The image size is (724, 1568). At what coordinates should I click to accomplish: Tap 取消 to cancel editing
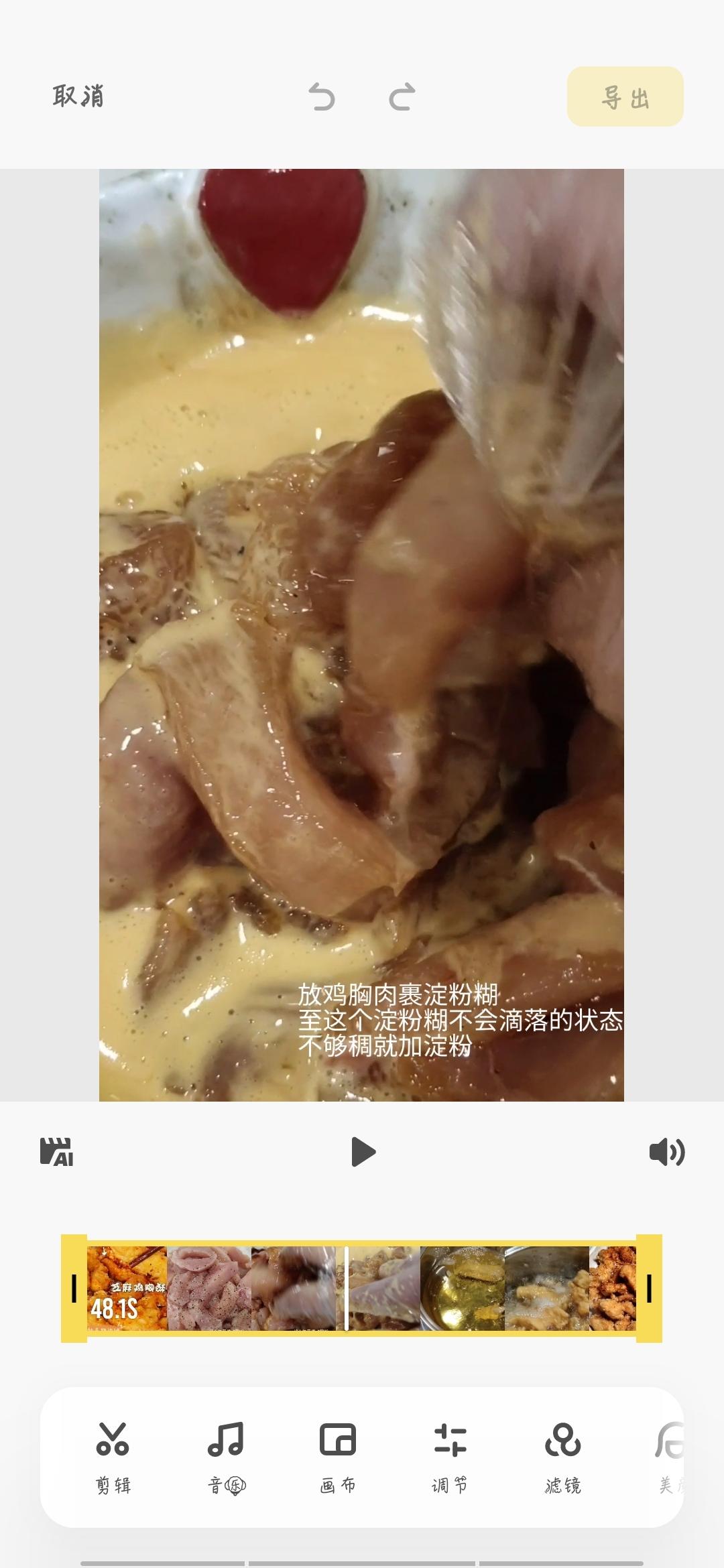coord(78,96)
